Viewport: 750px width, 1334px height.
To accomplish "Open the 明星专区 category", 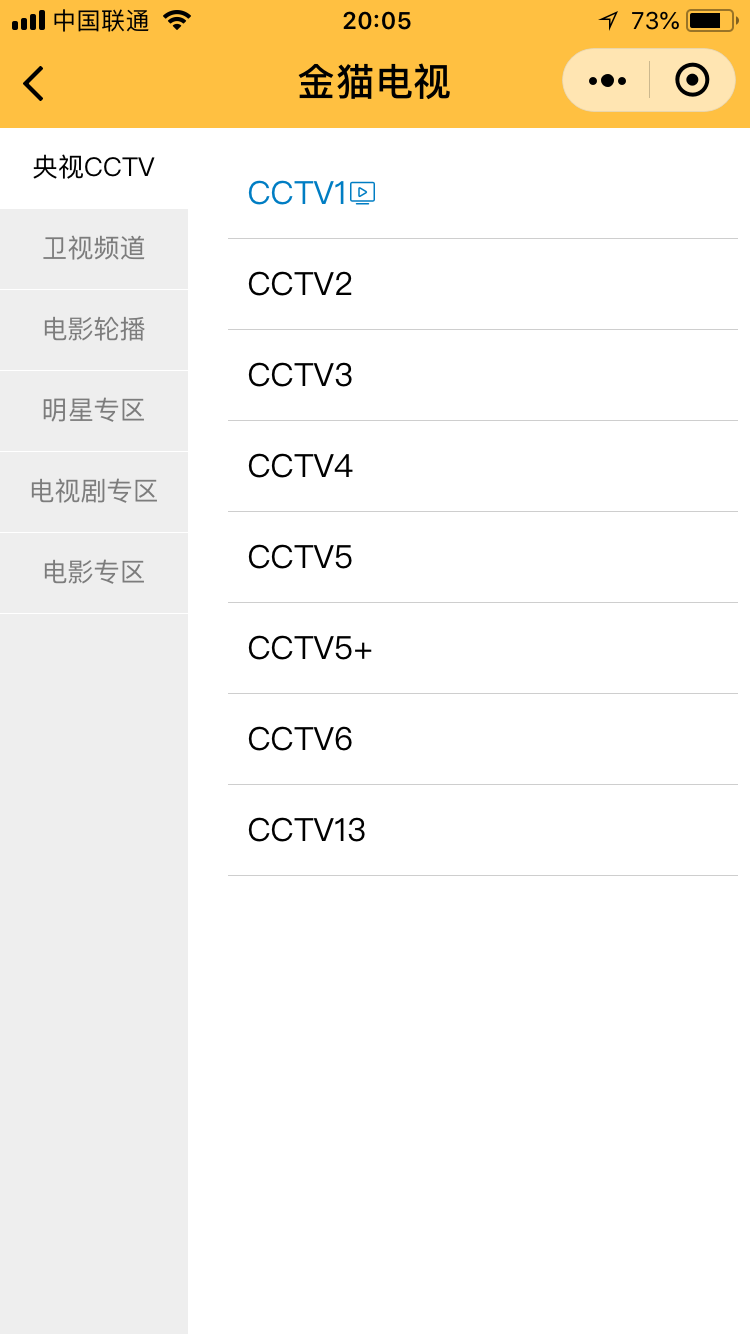I will tap(94, 411).
